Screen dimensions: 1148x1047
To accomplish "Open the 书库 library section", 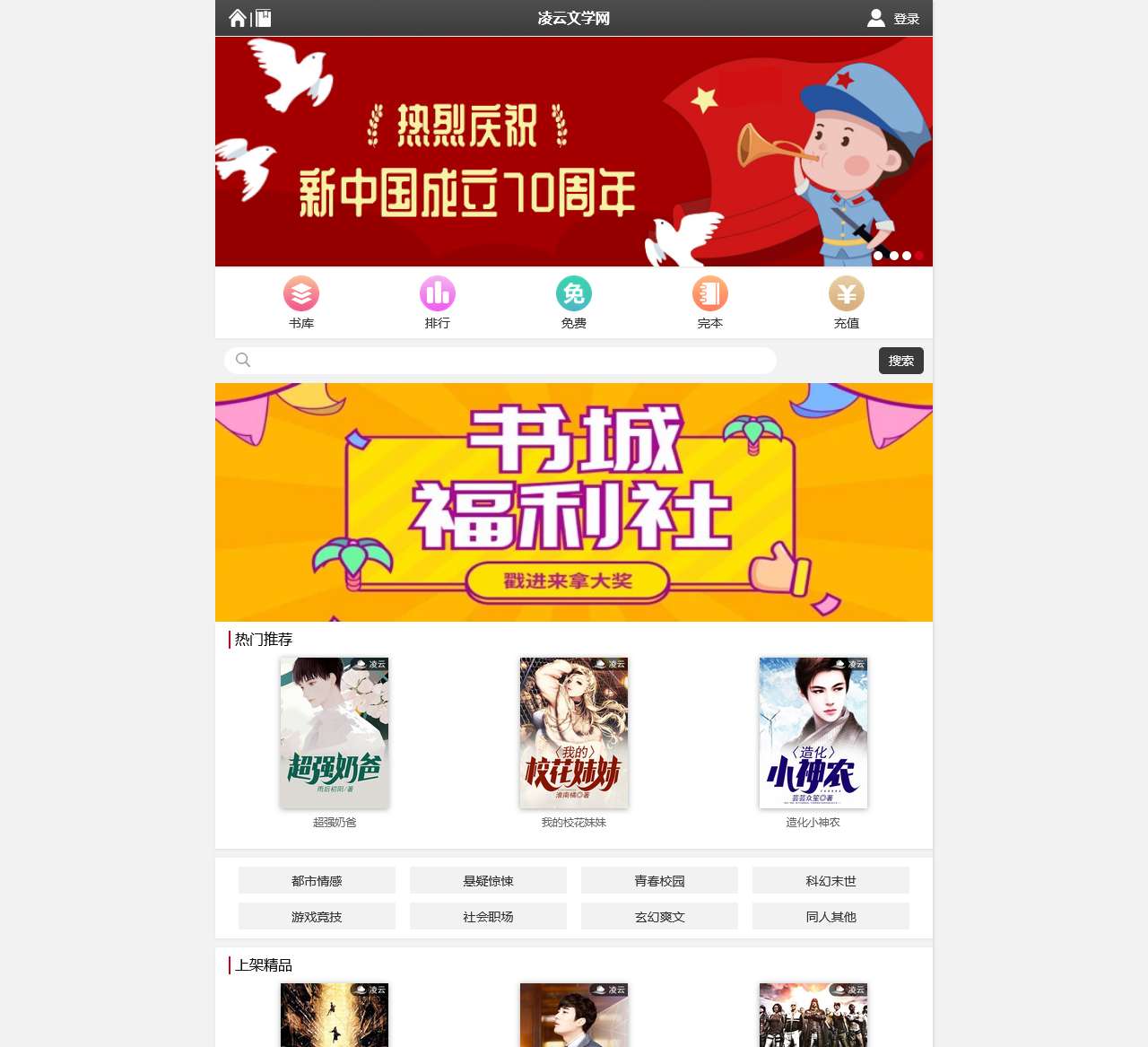I will tap(301, 302).
